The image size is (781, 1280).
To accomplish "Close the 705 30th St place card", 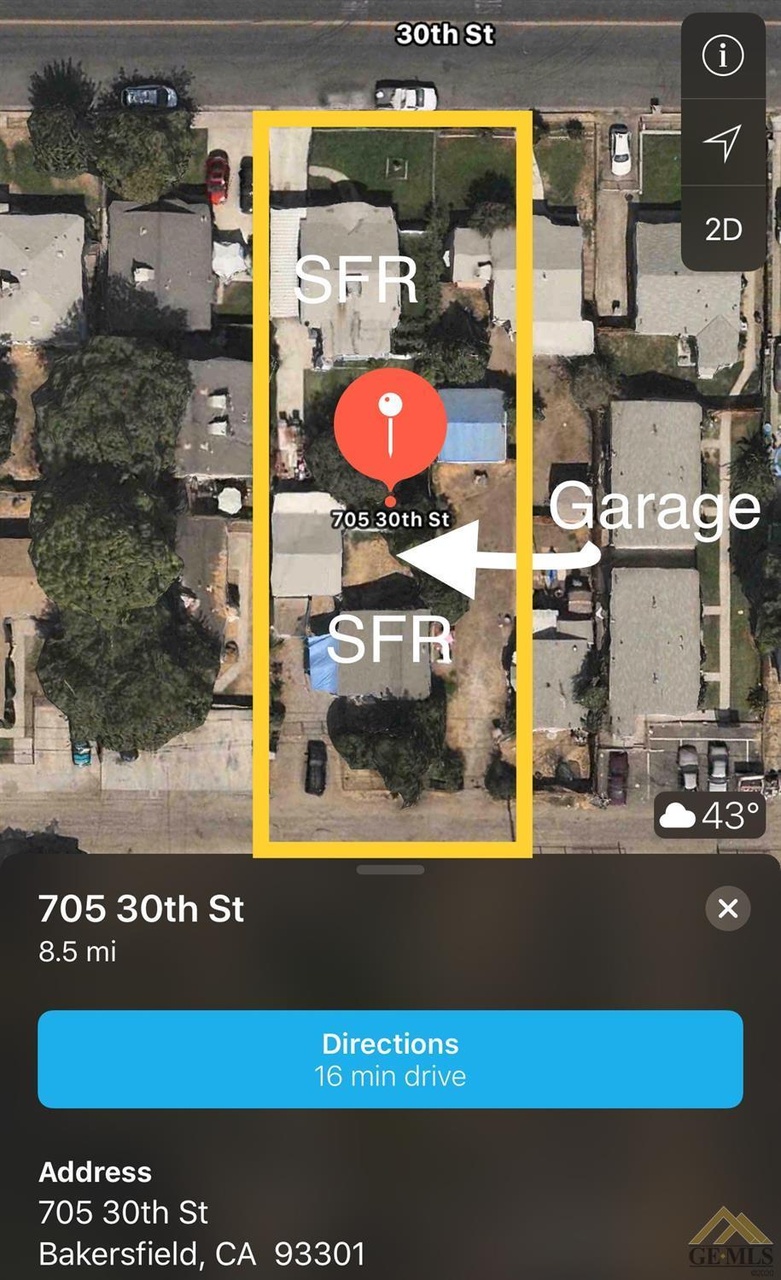I will pos(728,909).
